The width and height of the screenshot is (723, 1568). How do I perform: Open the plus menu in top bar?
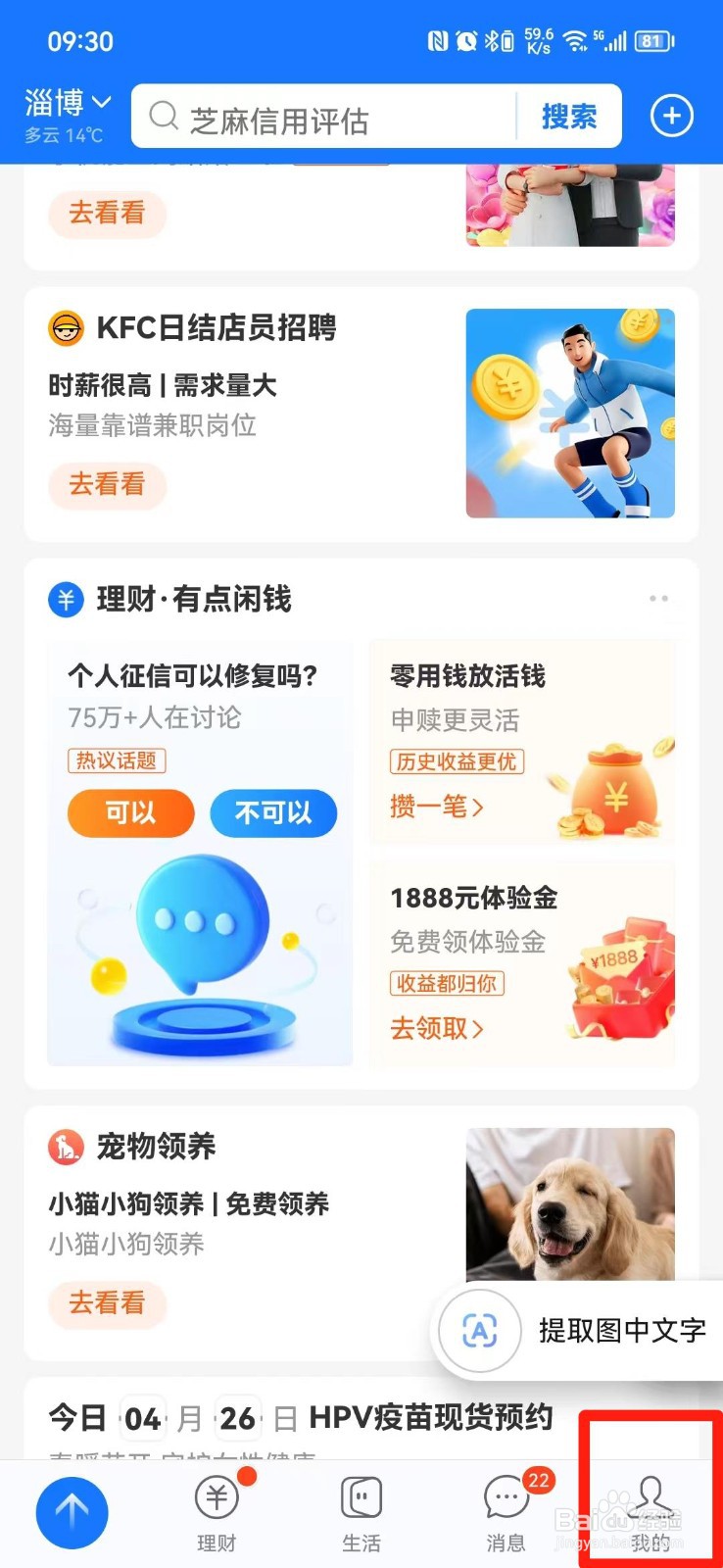(672, 117)
